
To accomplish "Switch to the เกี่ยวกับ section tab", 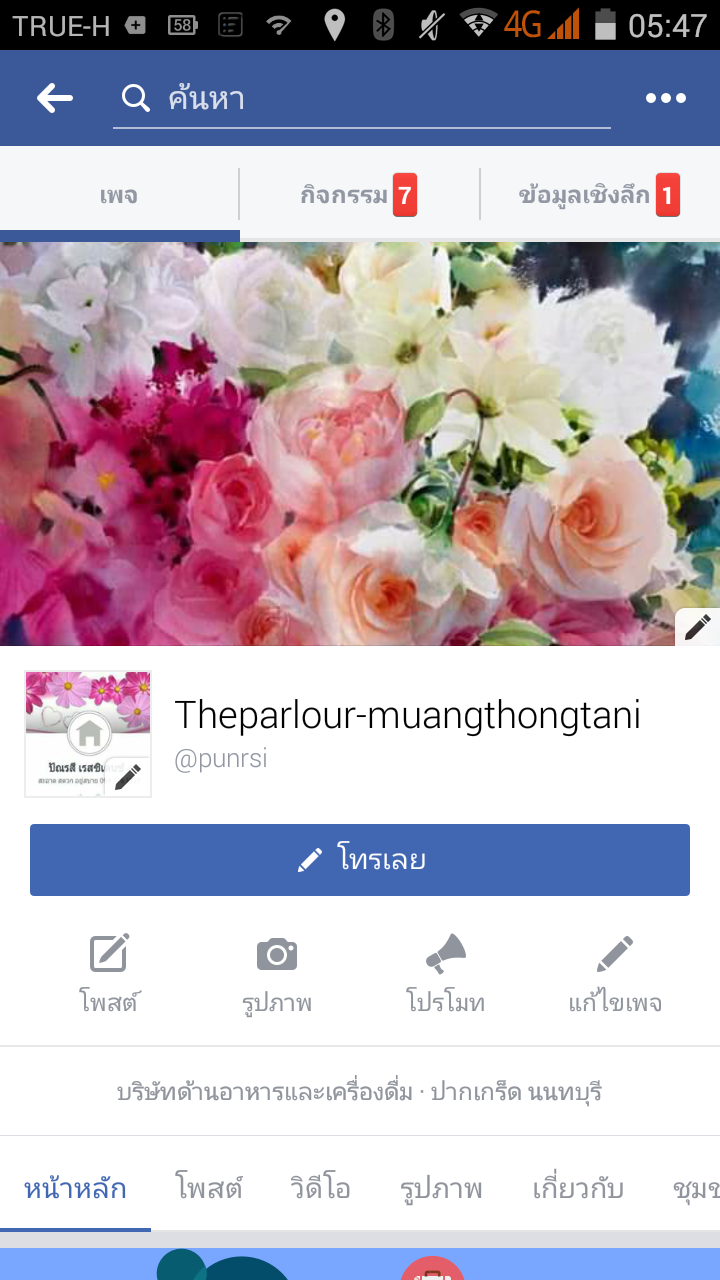I will pyautogui.click(x=578, y=1189).
